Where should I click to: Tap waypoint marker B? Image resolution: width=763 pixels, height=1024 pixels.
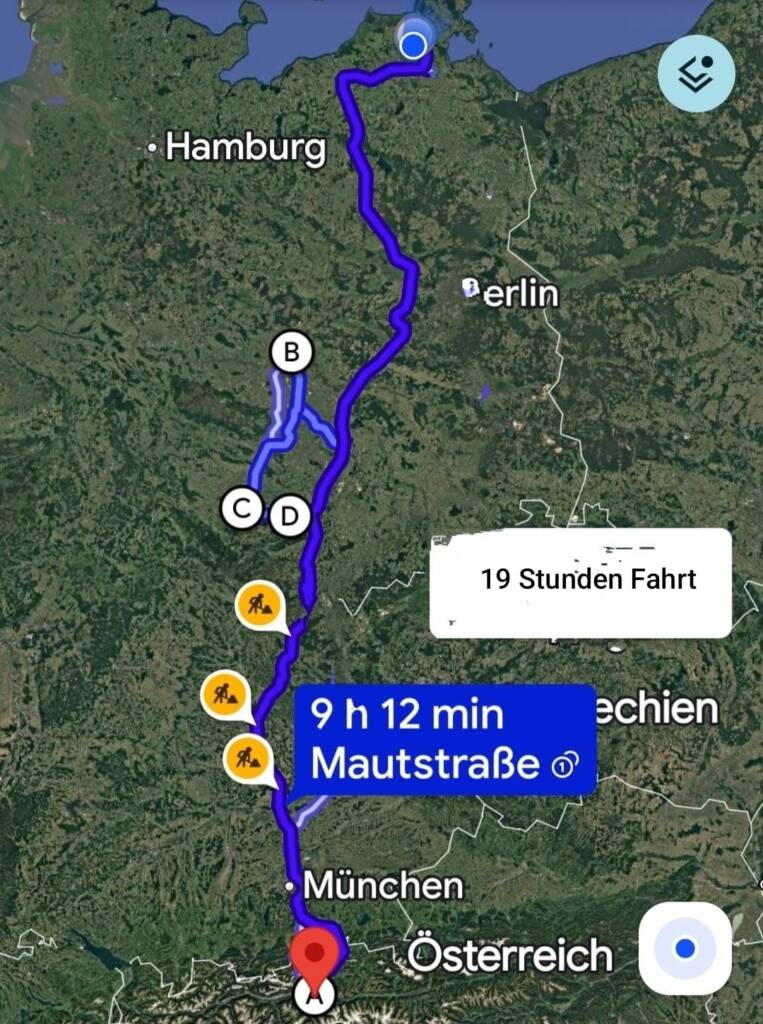pyautogui.click(x=291, y=353)
